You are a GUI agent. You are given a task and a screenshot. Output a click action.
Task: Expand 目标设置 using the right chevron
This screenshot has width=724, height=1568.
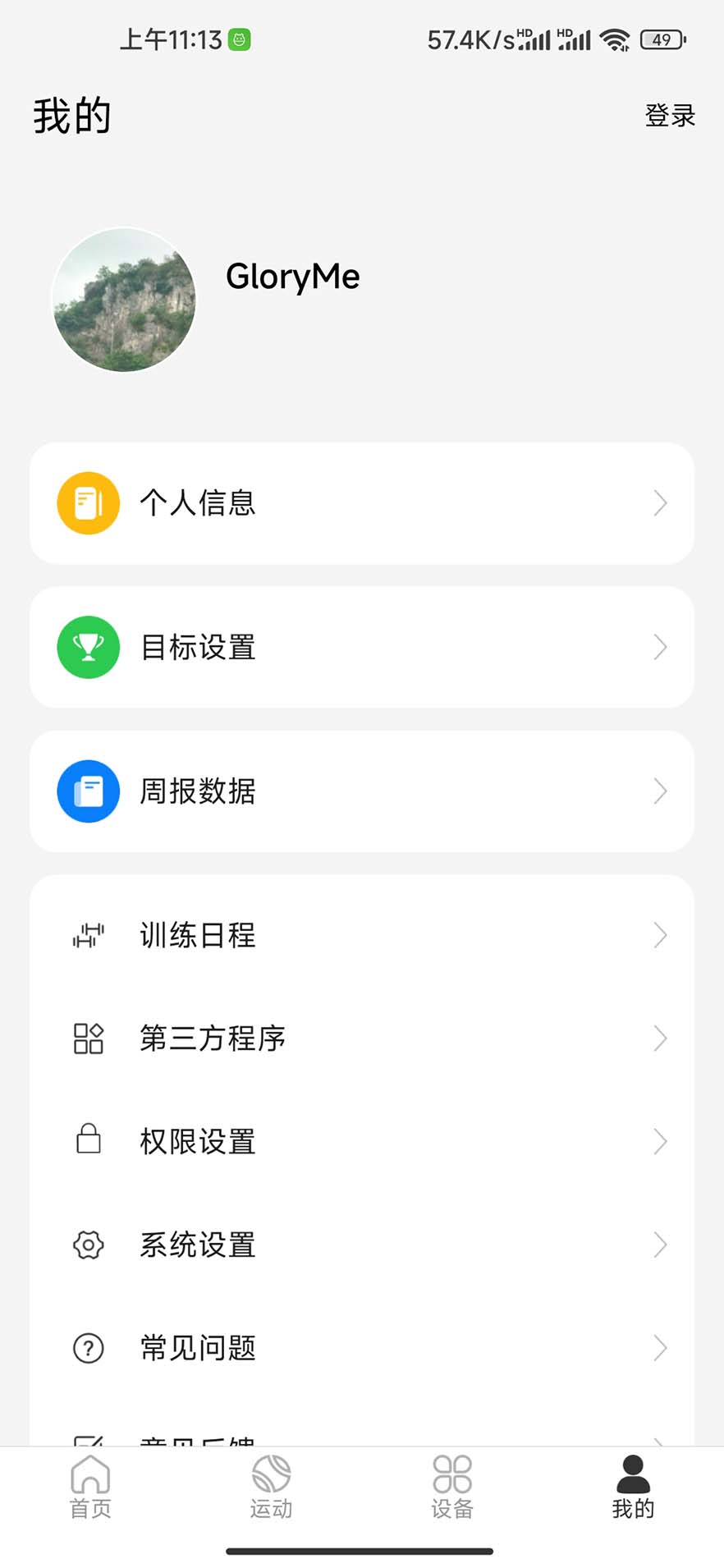click(x=659, y=647)
